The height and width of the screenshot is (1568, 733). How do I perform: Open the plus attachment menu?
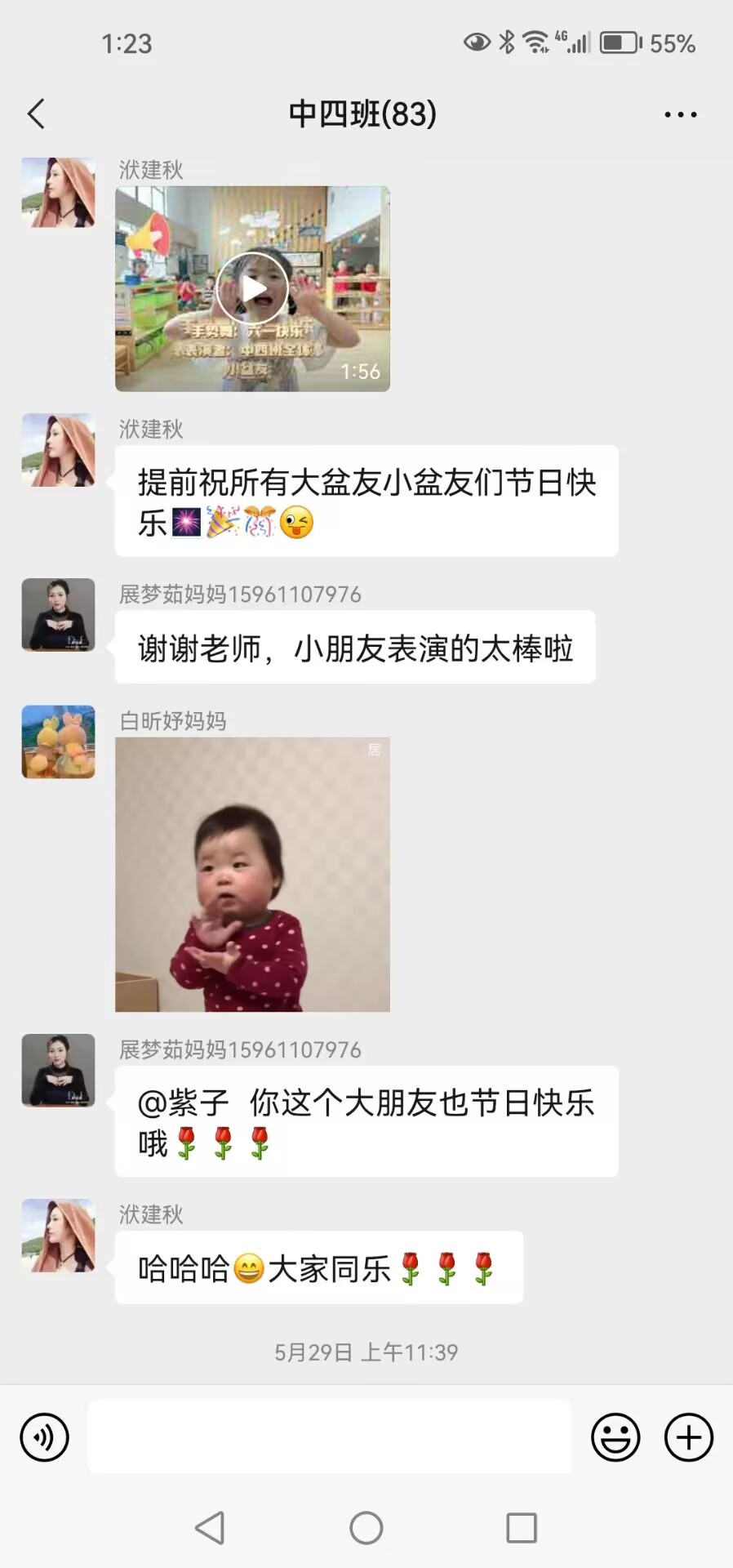click(688, 1437)
